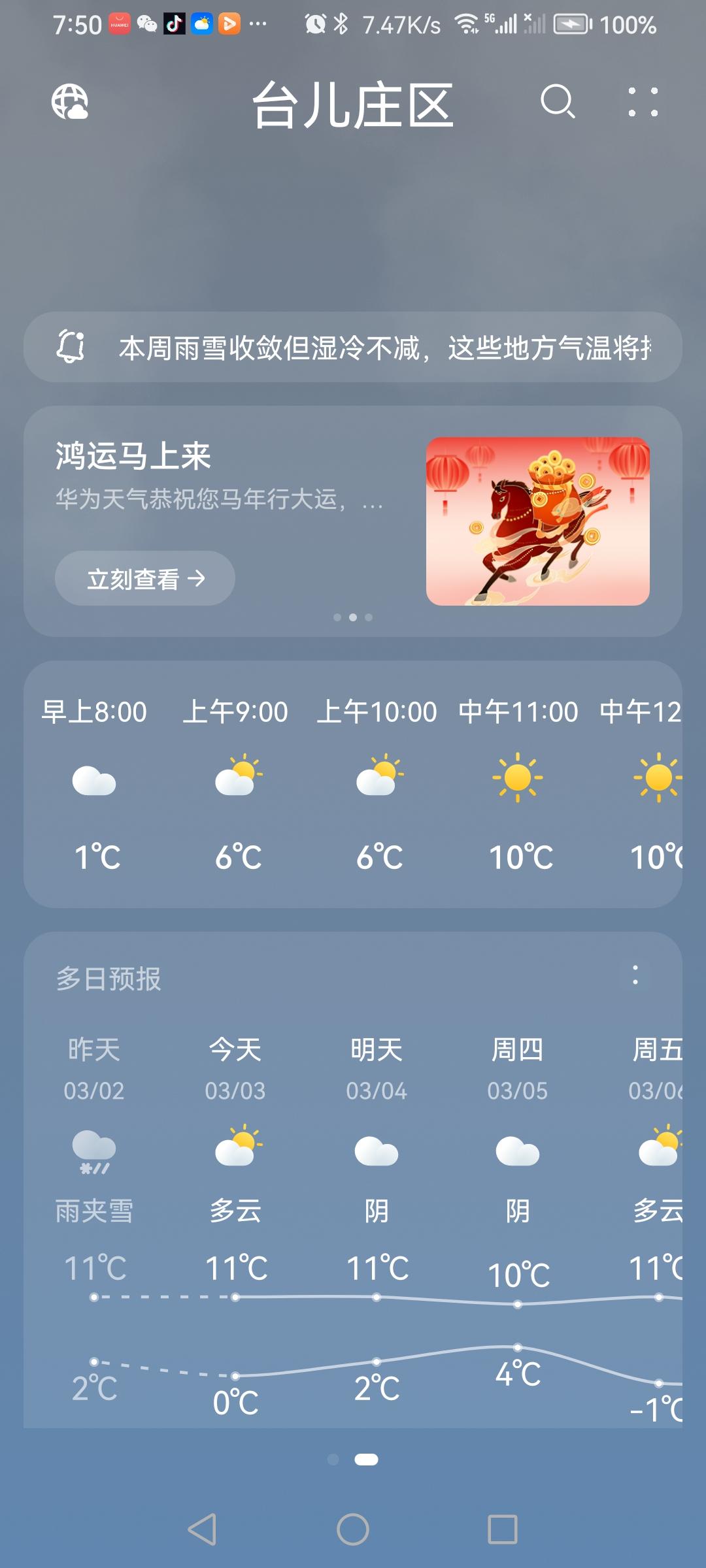Open the 鸿运马上来 promo card
This screenshot has height=1568, width=706.
[x=134, y=457]
